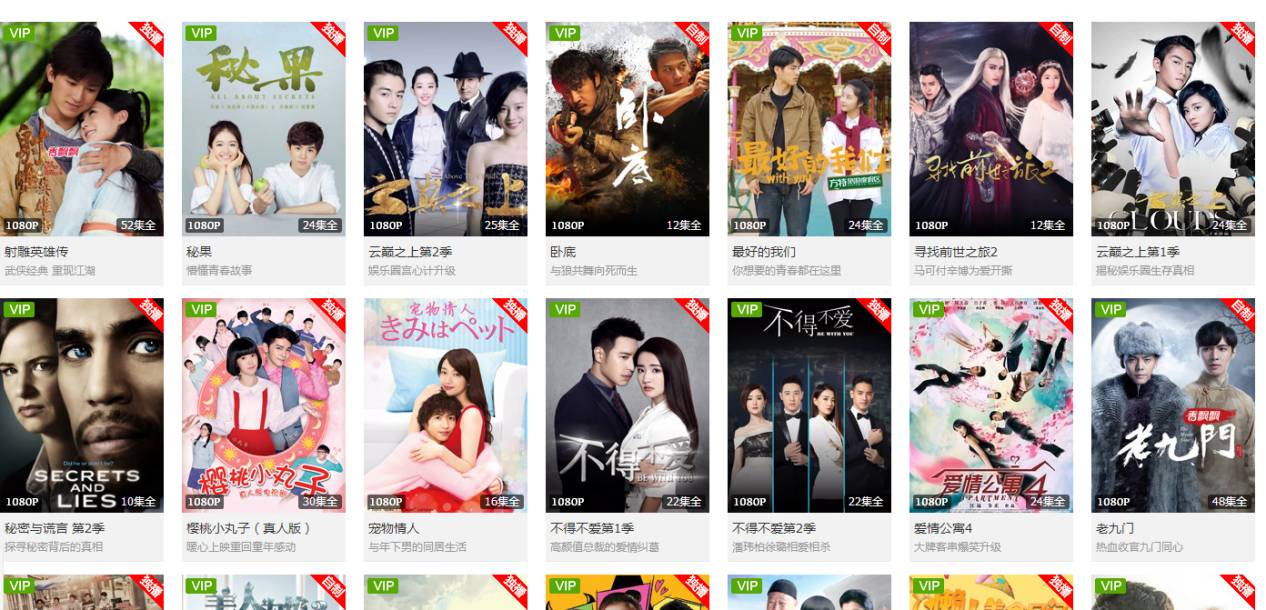The image size is (1266, 610).
Task: Open the 老九门 drama poster
Action: tap(1173, 405)
